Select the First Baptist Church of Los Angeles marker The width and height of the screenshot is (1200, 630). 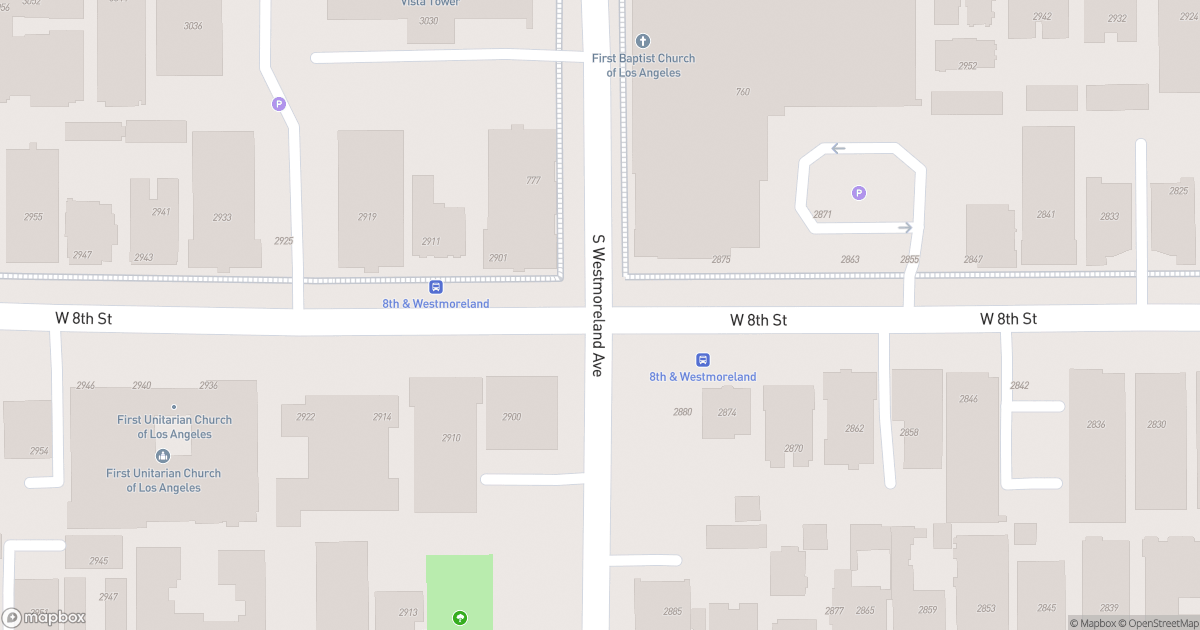coord(643,42)
